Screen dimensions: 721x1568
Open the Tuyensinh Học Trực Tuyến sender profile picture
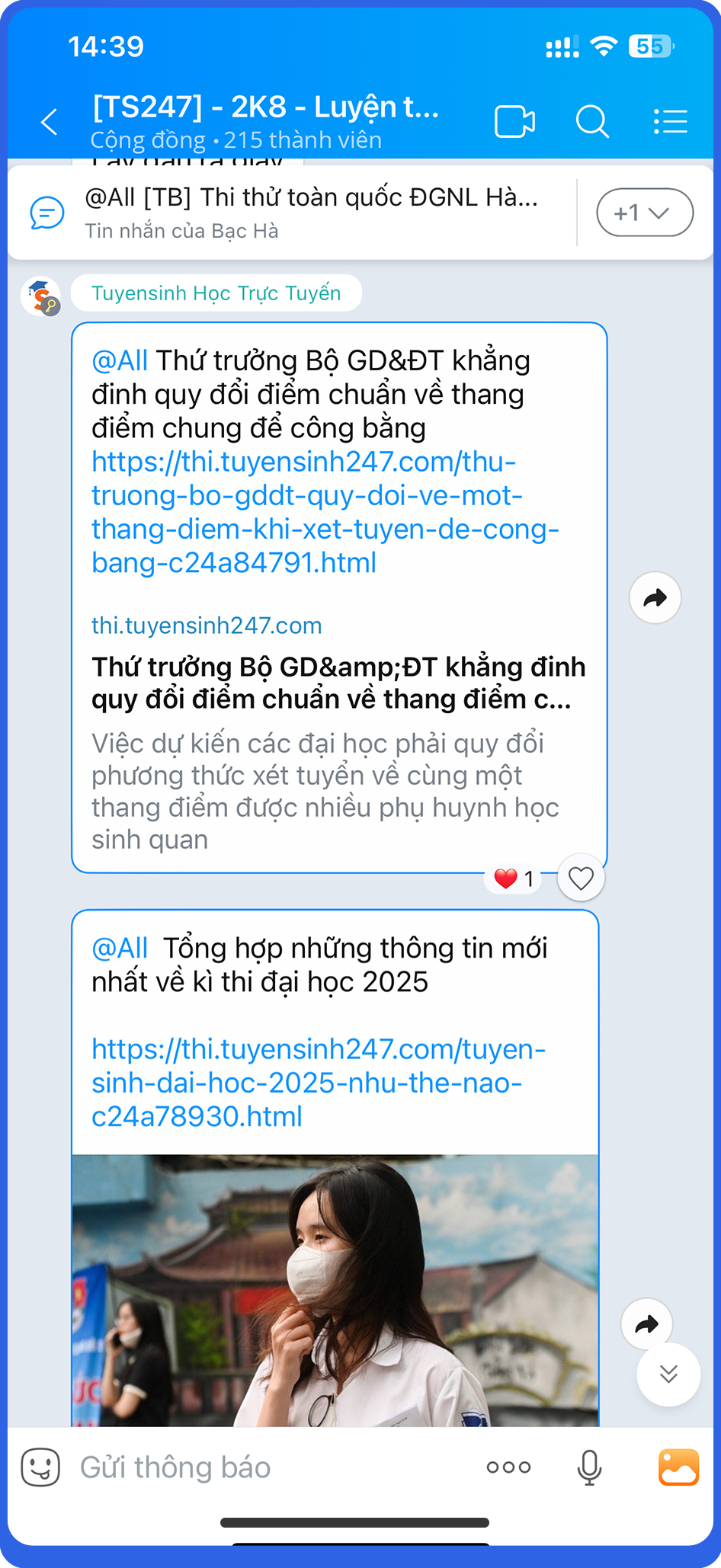point(41,296)
